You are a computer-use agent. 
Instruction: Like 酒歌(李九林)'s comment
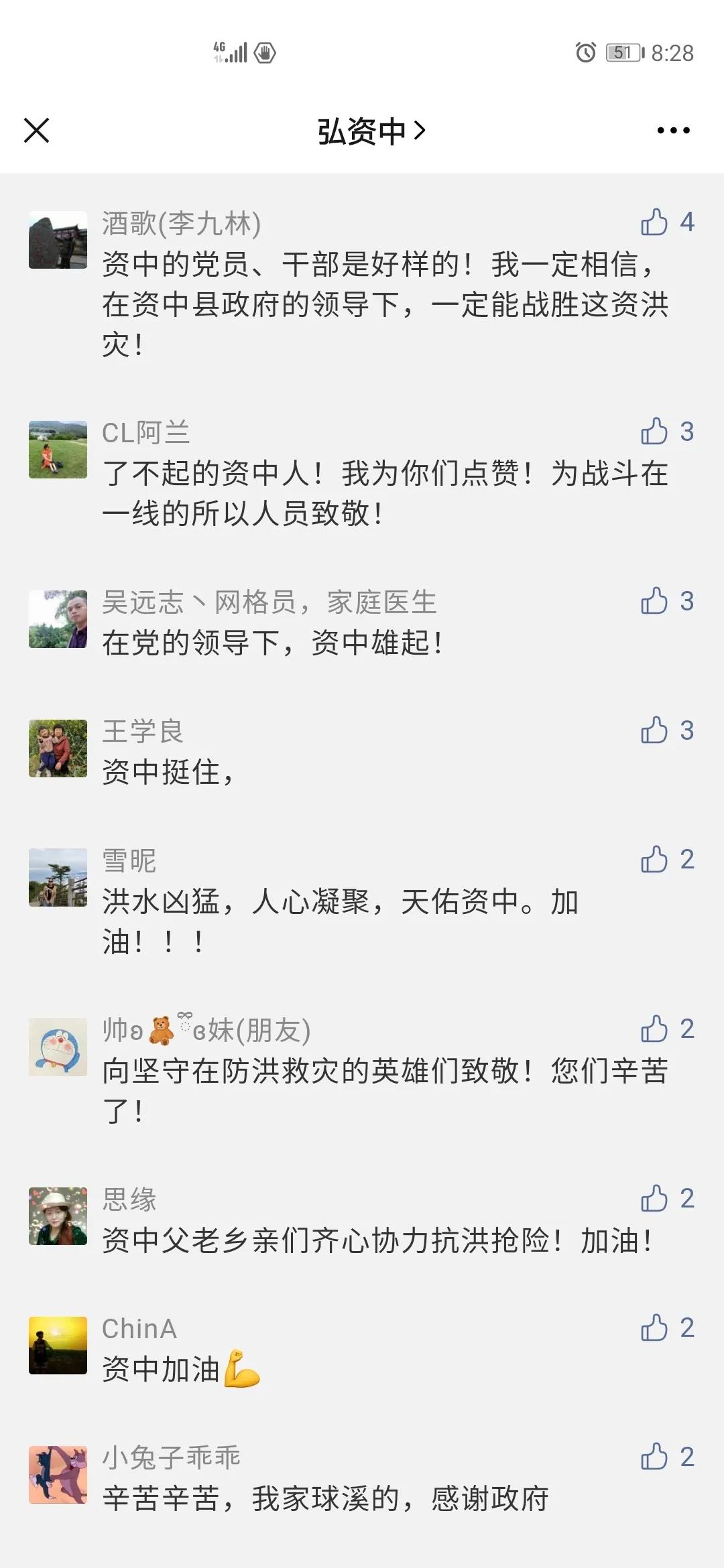655,222
